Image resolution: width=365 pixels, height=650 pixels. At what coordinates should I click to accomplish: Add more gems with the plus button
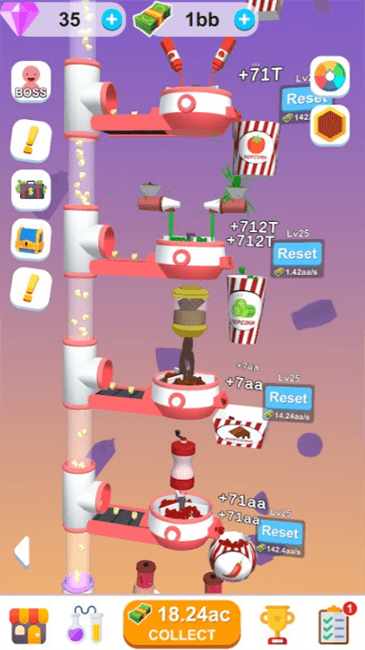(111, 19)
